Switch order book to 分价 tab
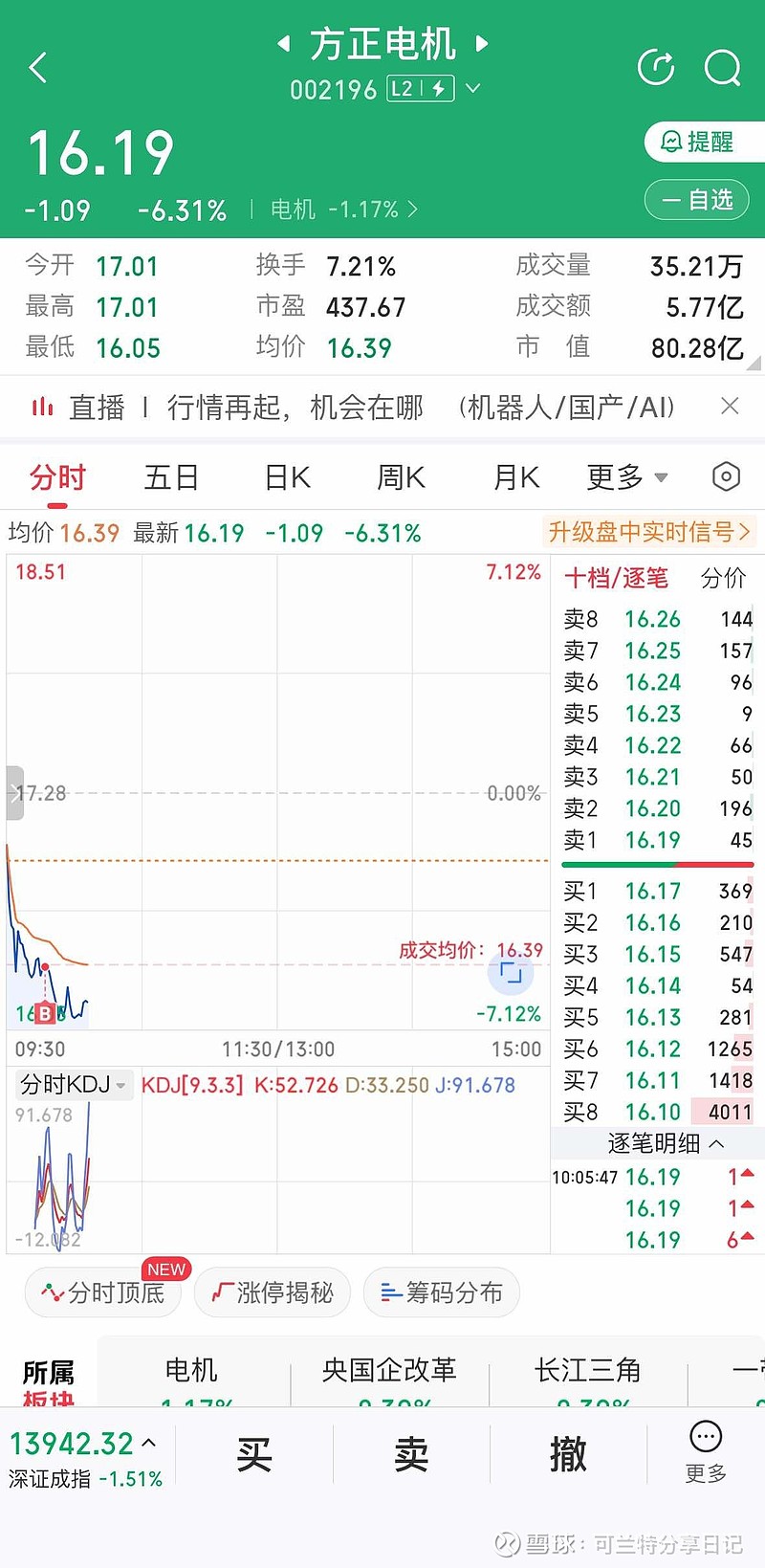Screen dimensions: 765x1568 pyautogui.click(x=722, y=578)
